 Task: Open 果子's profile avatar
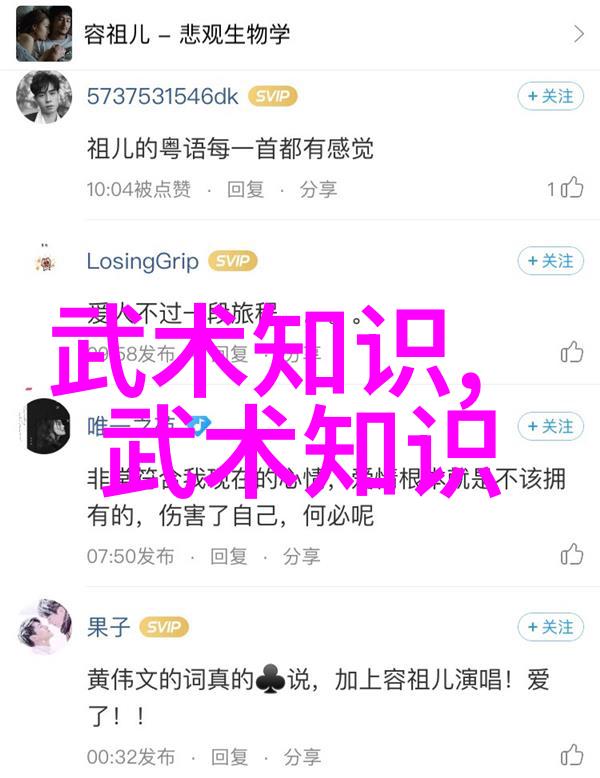point(44,628)
